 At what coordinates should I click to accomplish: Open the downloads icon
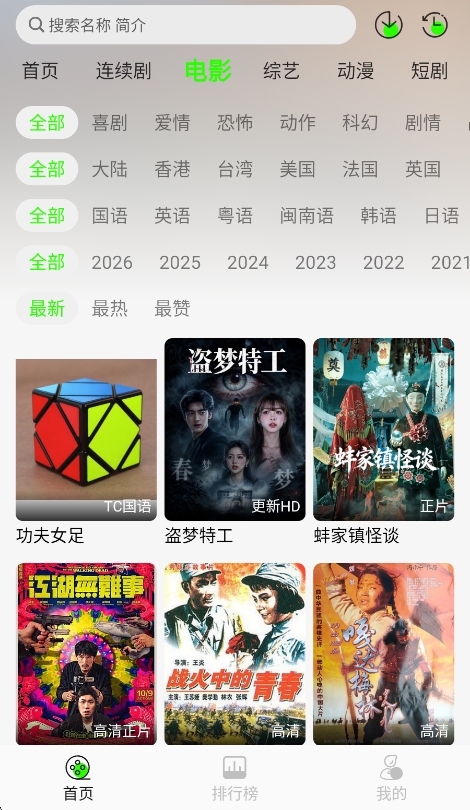(388, 25)
